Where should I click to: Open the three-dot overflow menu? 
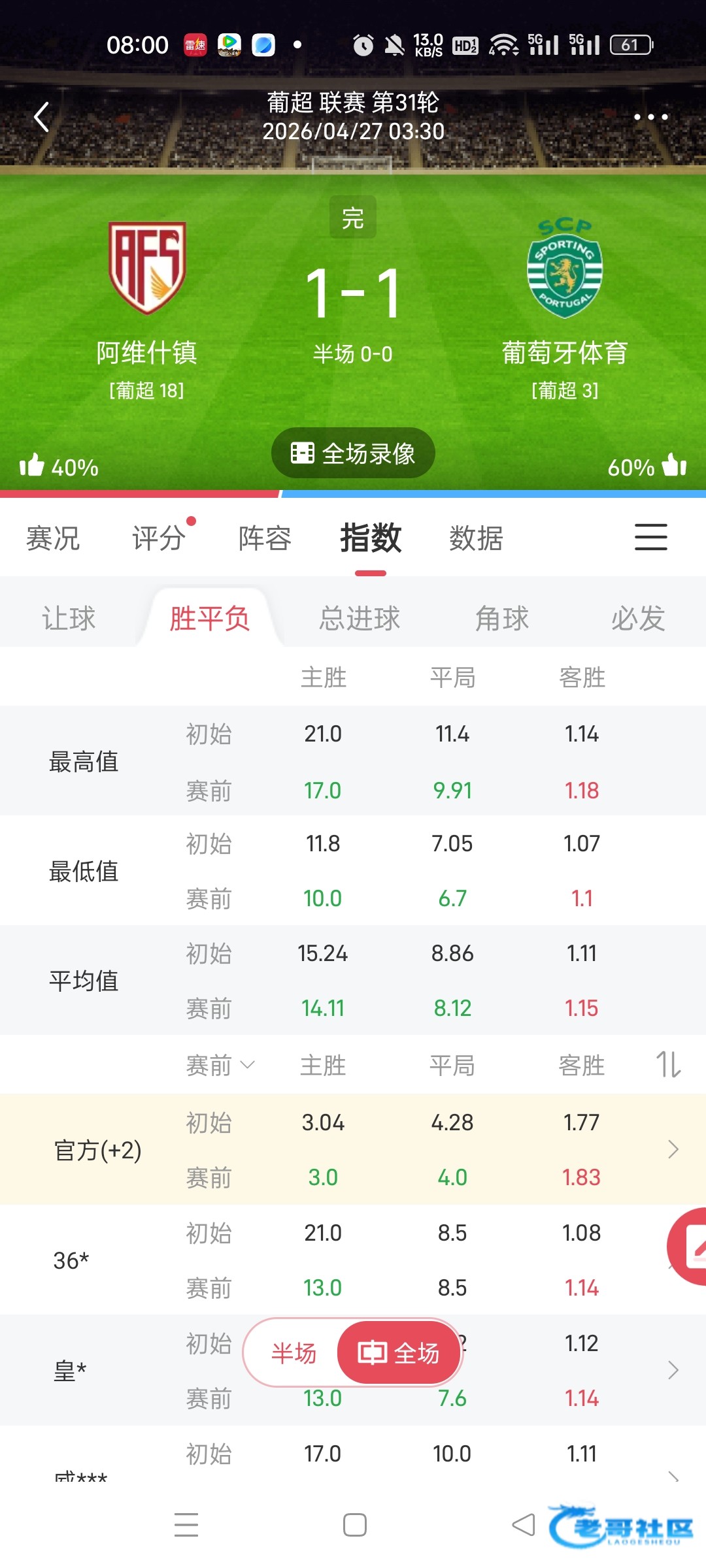(x=650, y=117)
